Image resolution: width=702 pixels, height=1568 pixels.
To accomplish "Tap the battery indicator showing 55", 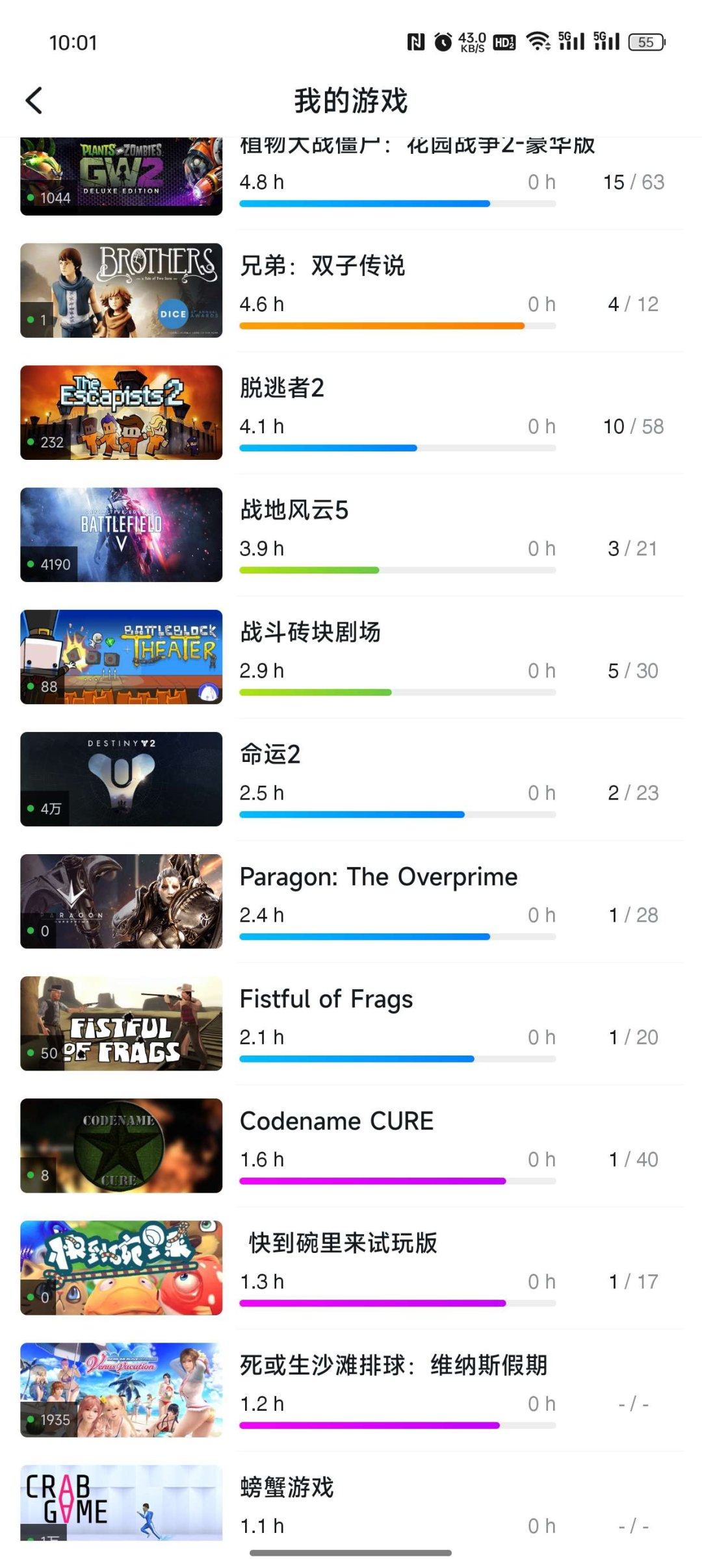I will tap(645, 43).
